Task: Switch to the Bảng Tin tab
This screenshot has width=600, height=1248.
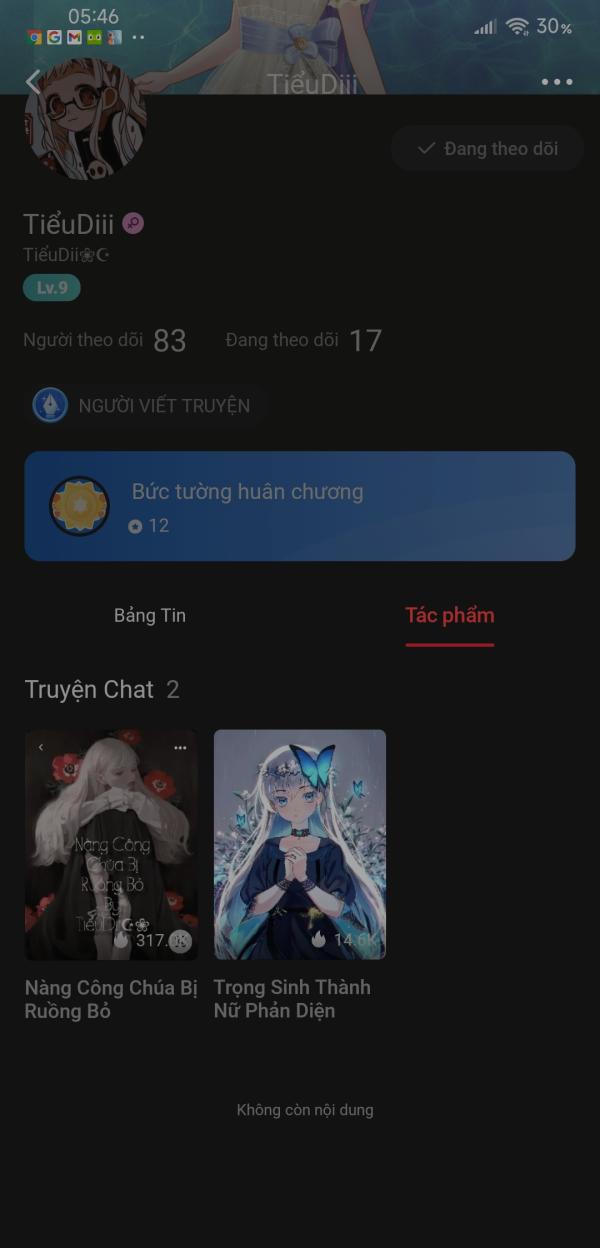Action: coord(150,616)
